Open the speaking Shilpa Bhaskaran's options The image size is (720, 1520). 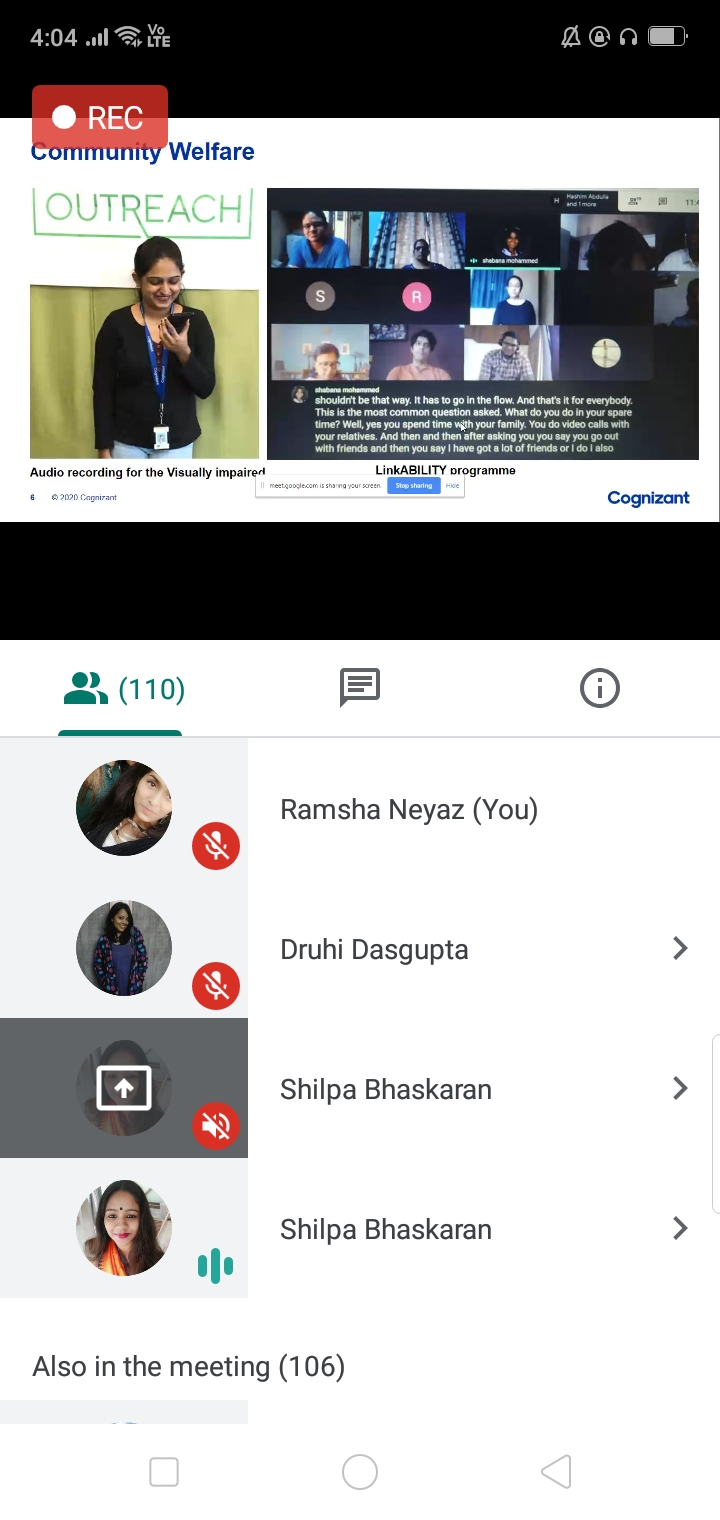point(680,1228)
